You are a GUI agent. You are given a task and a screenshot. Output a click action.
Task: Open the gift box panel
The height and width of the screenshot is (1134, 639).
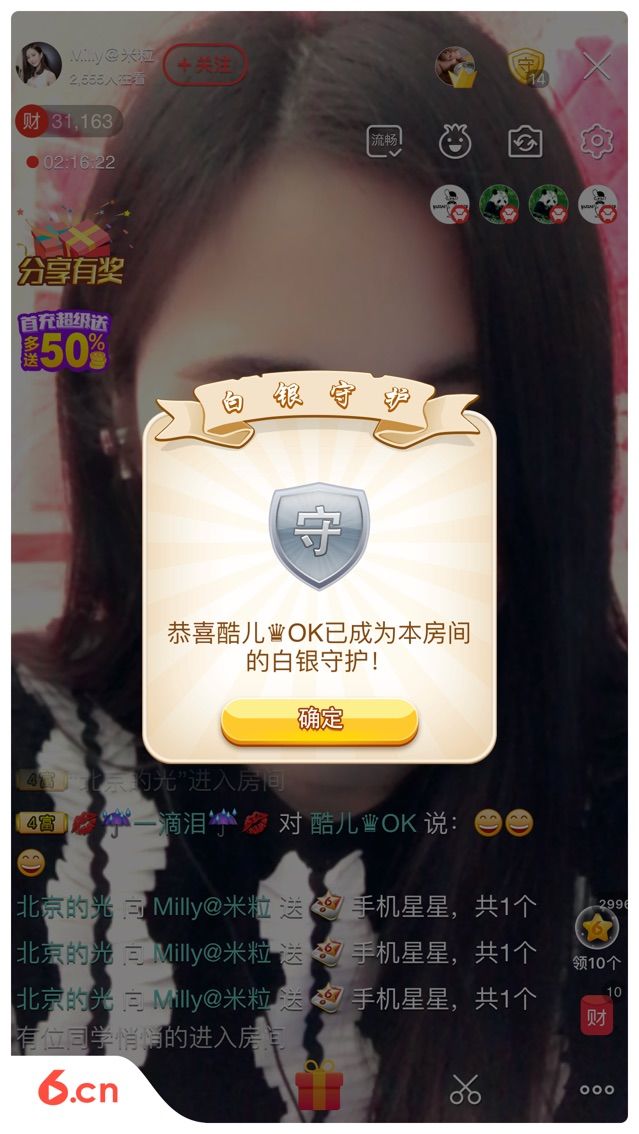tap(319, 1087)
